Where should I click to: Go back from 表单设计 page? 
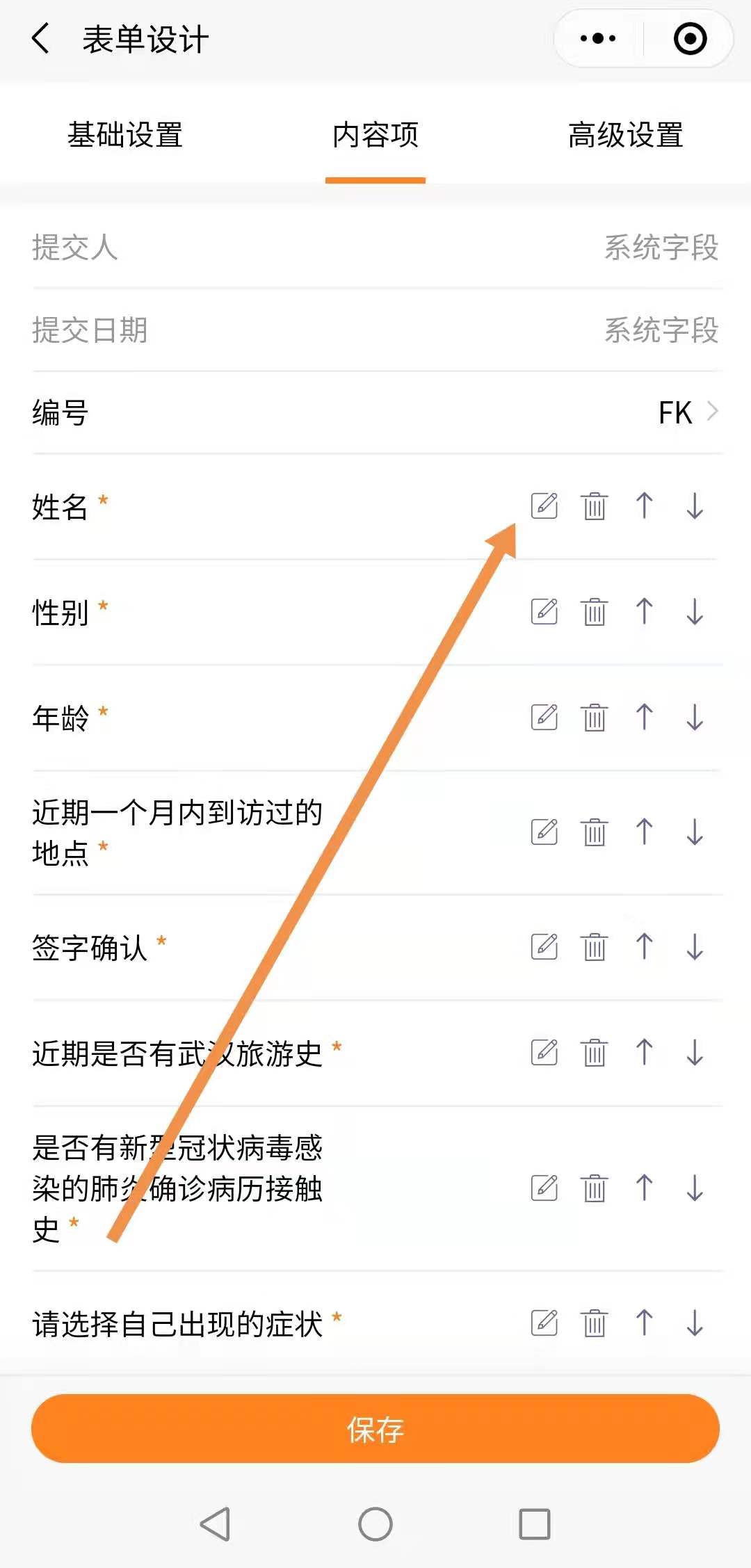[41, 38]
